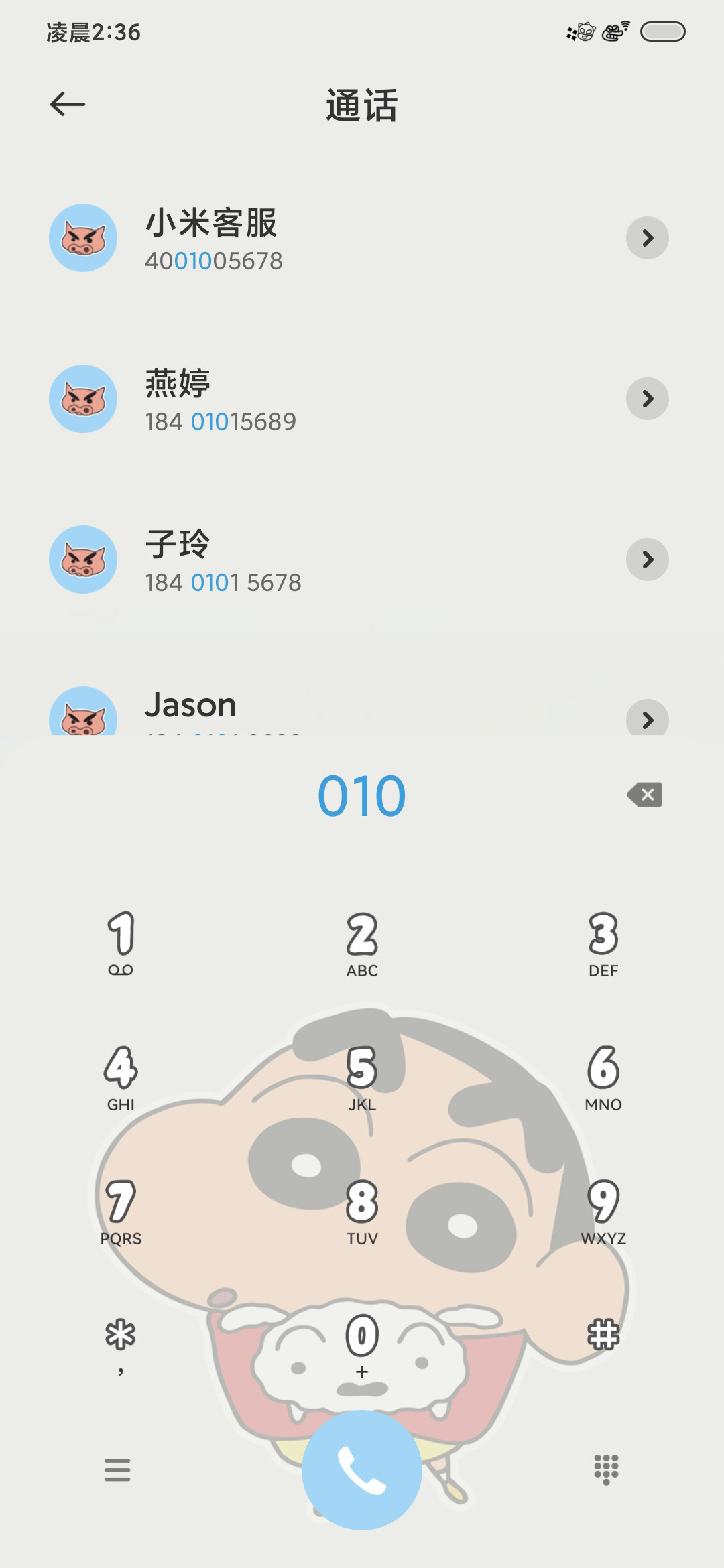Tap the star key

point(121,1344)
